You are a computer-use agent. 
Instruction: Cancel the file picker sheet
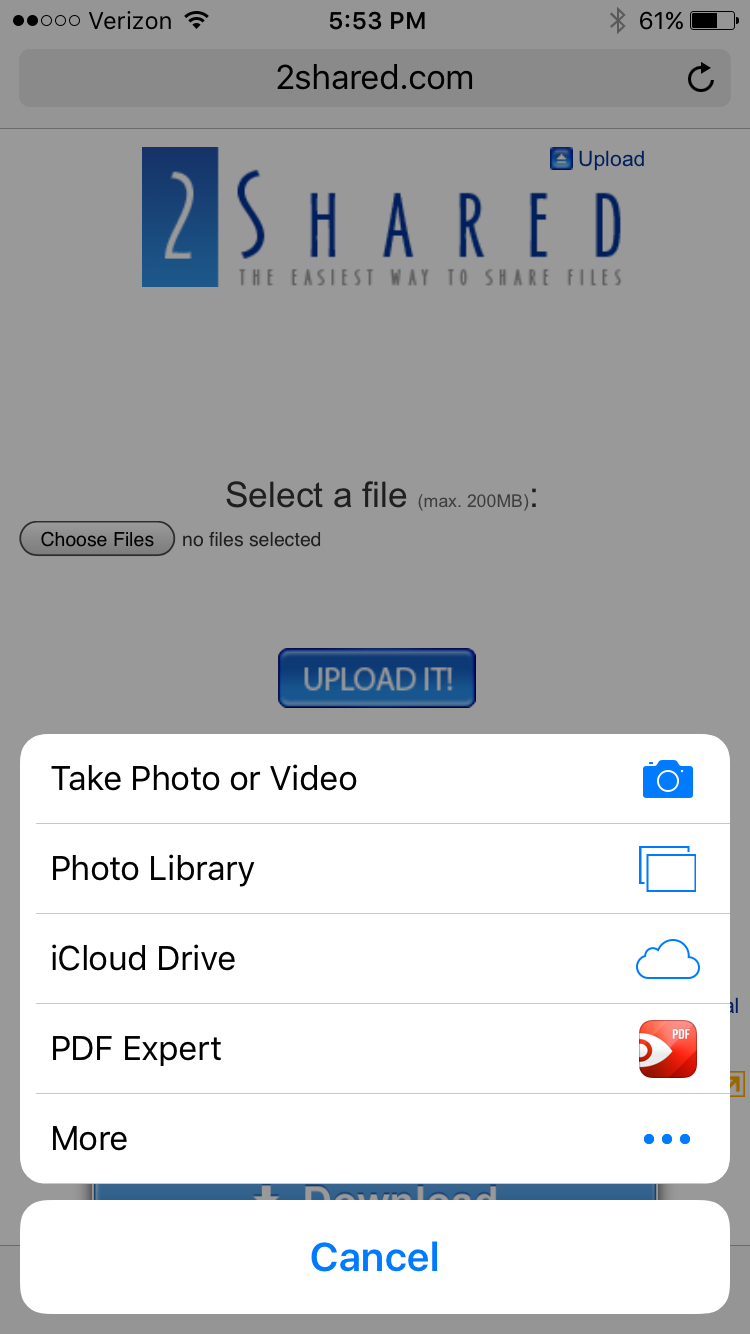[375, 1257]
